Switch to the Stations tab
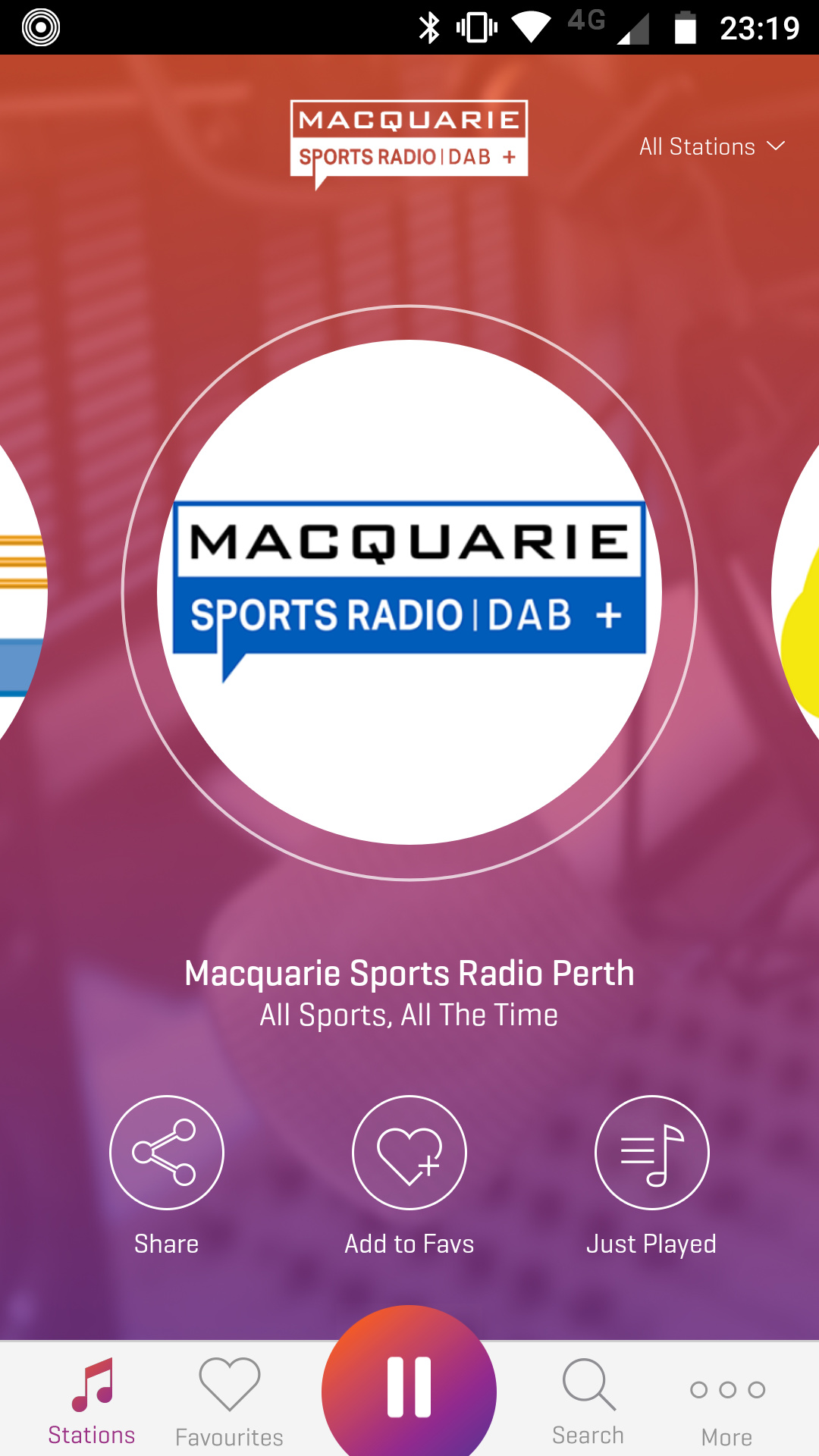The image size is (819, 1456). pos(92,1403)
